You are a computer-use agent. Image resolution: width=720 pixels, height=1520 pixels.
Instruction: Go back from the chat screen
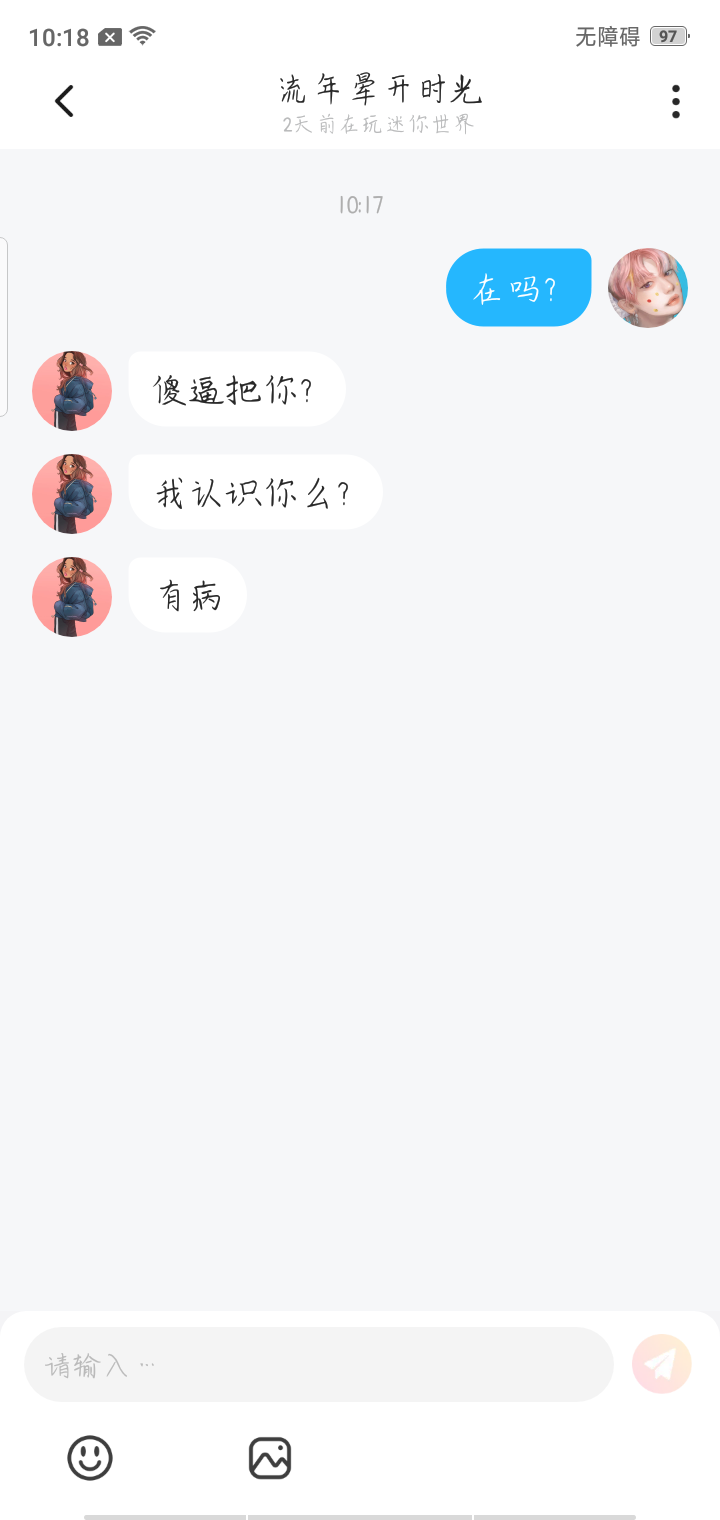[65, 101]
